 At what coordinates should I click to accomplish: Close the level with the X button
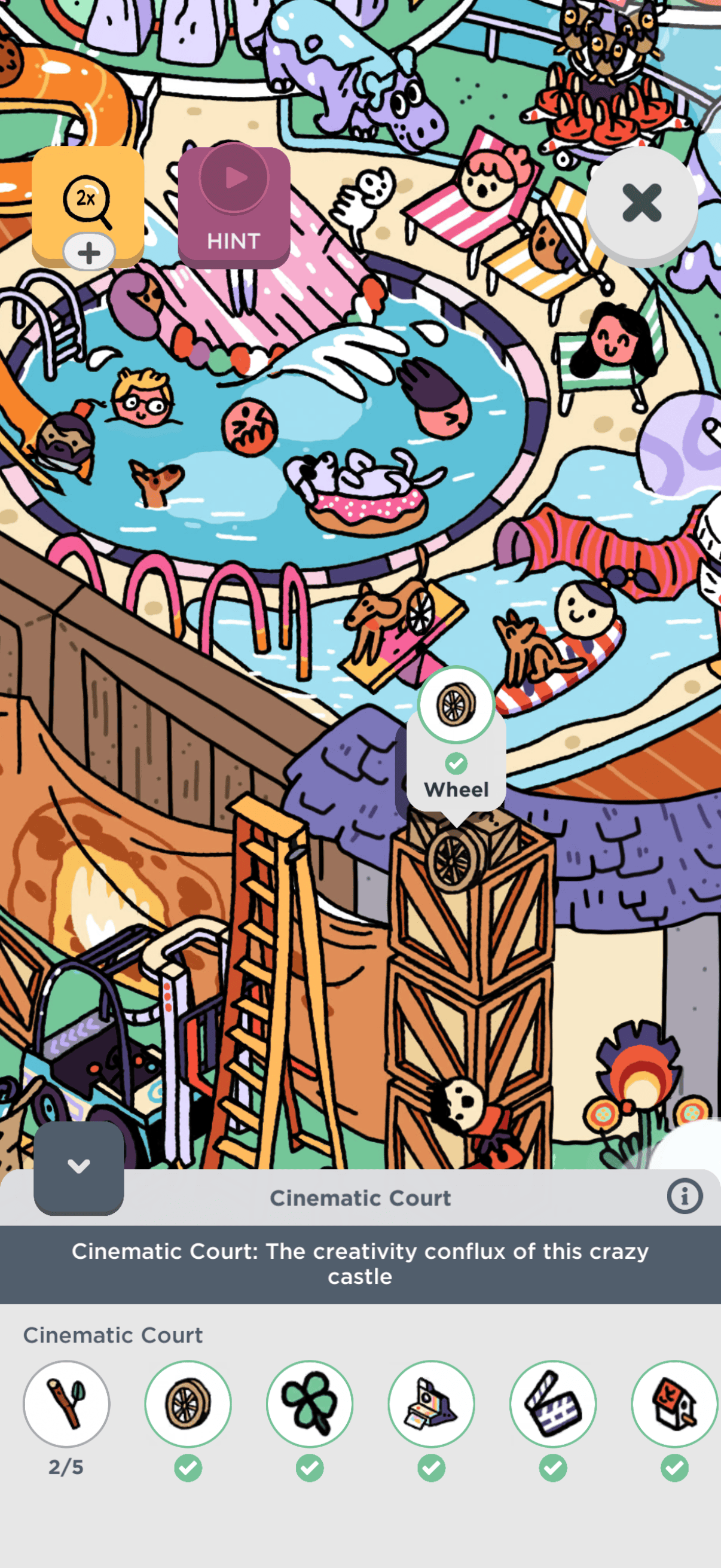point(641,203)
